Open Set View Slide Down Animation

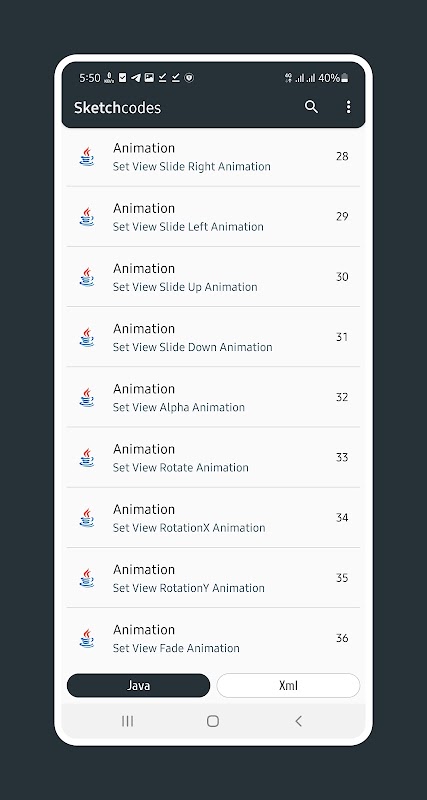click(213, 337)
